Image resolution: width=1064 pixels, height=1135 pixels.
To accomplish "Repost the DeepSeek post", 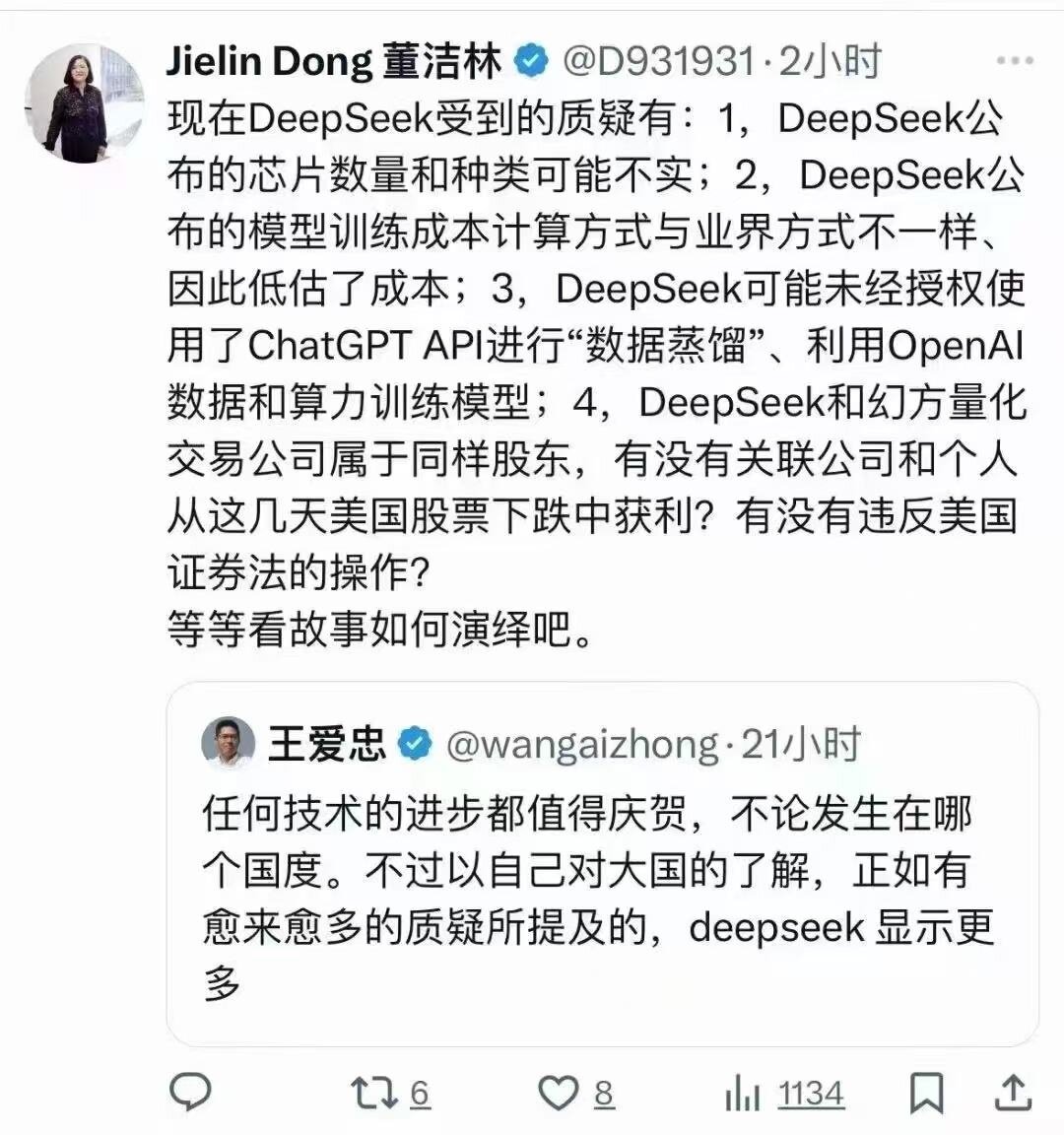I will (x=374, y=1093).
